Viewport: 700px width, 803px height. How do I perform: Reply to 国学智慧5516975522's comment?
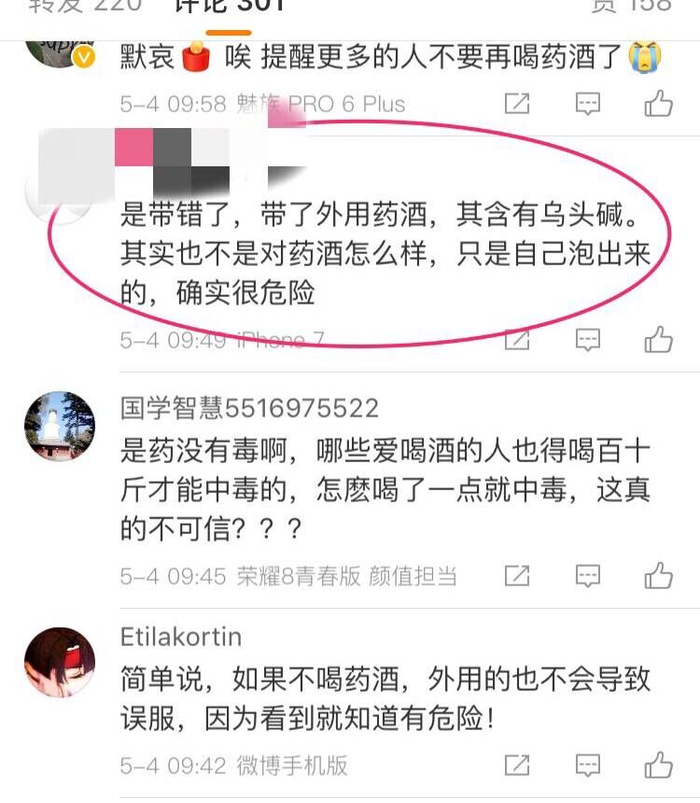pyautogui.click(x=588, y=575)
